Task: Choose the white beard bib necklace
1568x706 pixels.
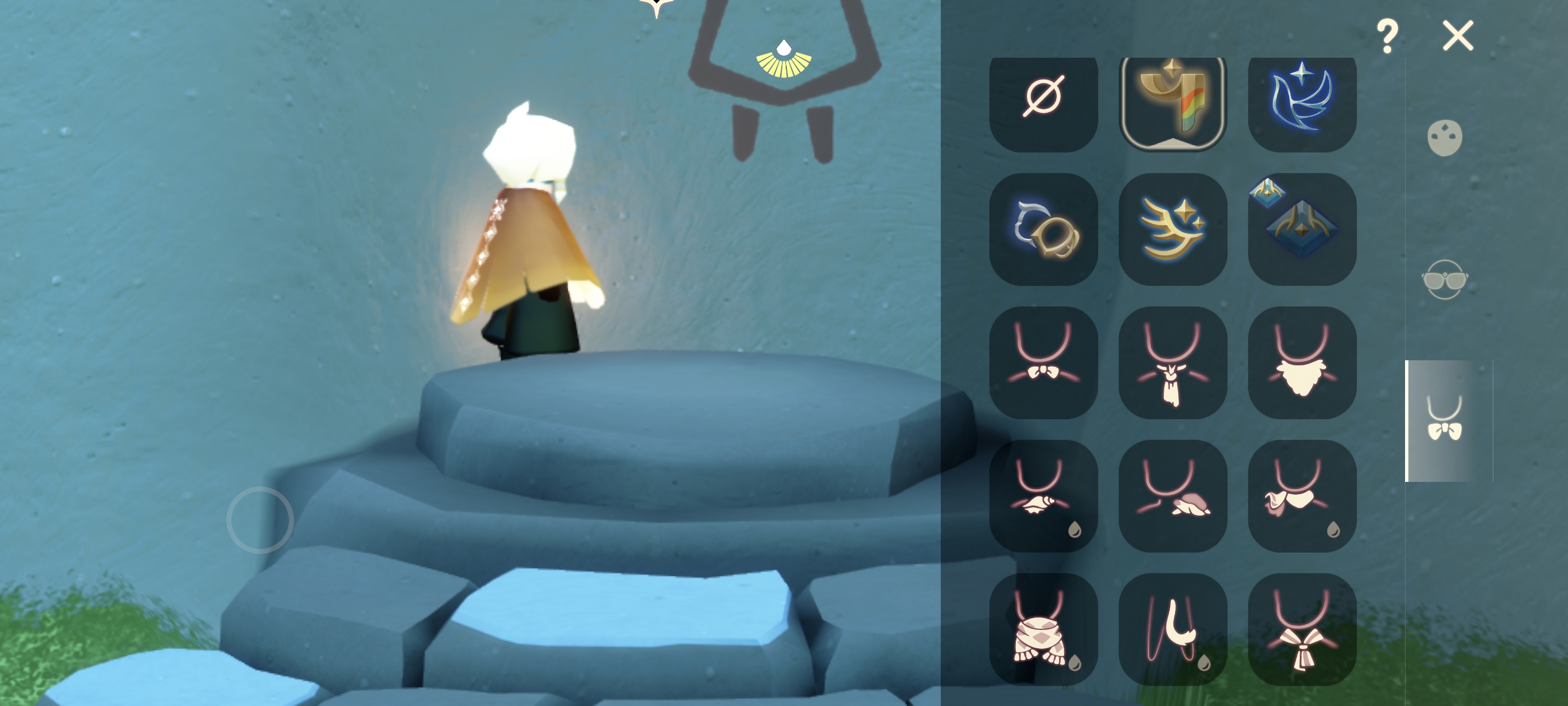Action: (x=1301, y=363)
